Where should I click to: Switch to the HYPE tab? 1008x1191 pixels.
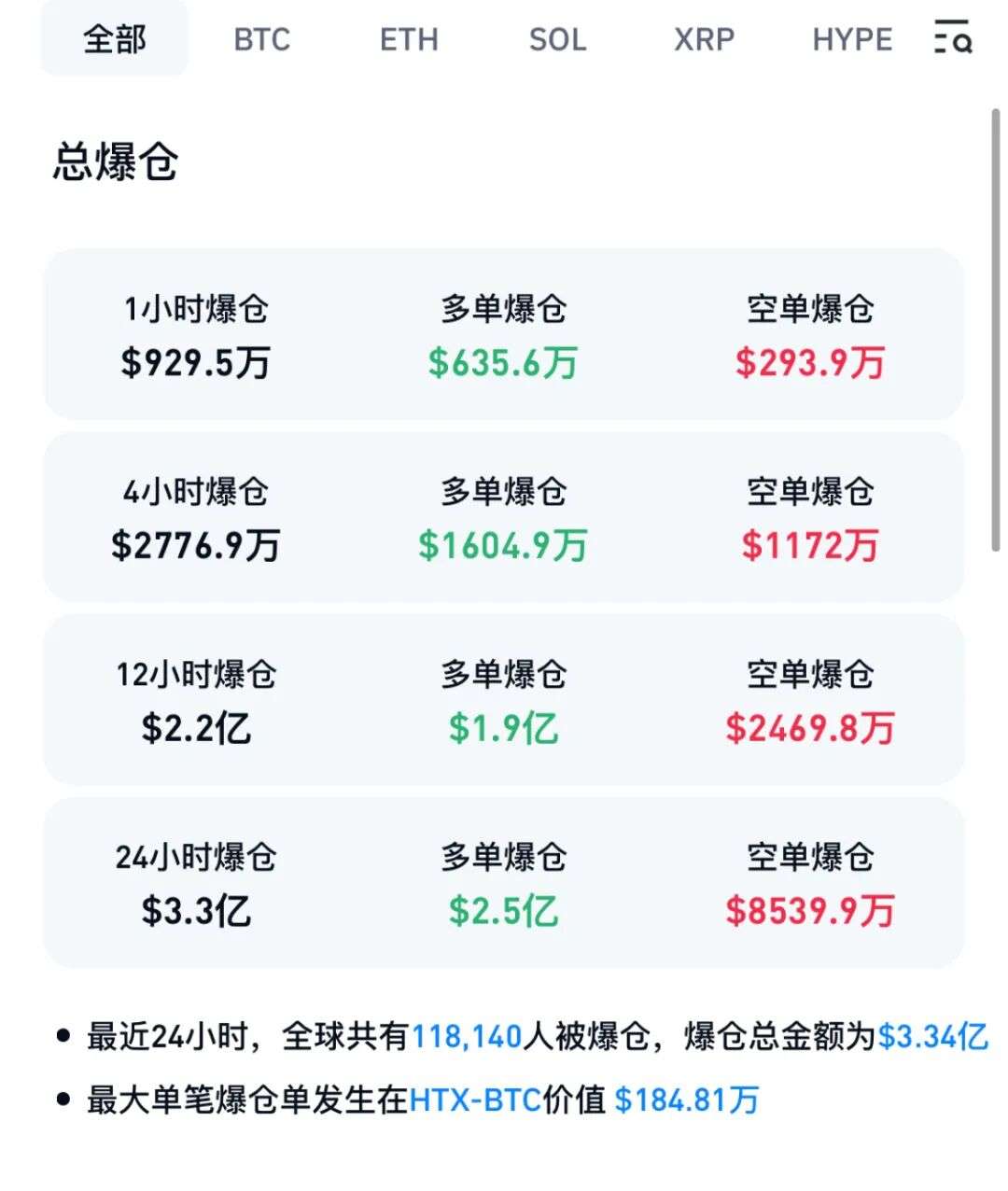point(850,39)
